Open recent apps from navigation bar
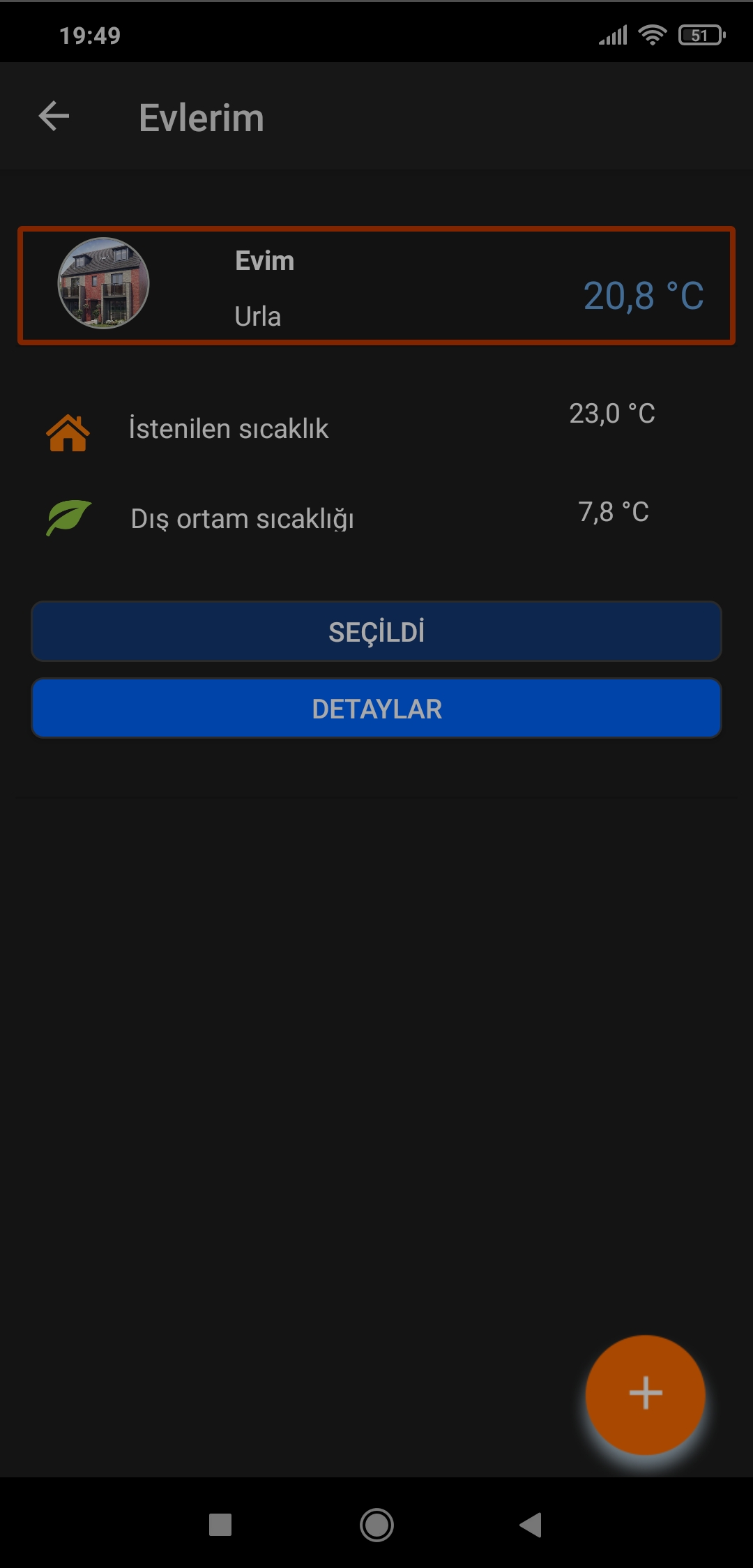The image size is (753, 1568). click(220, 1525)
